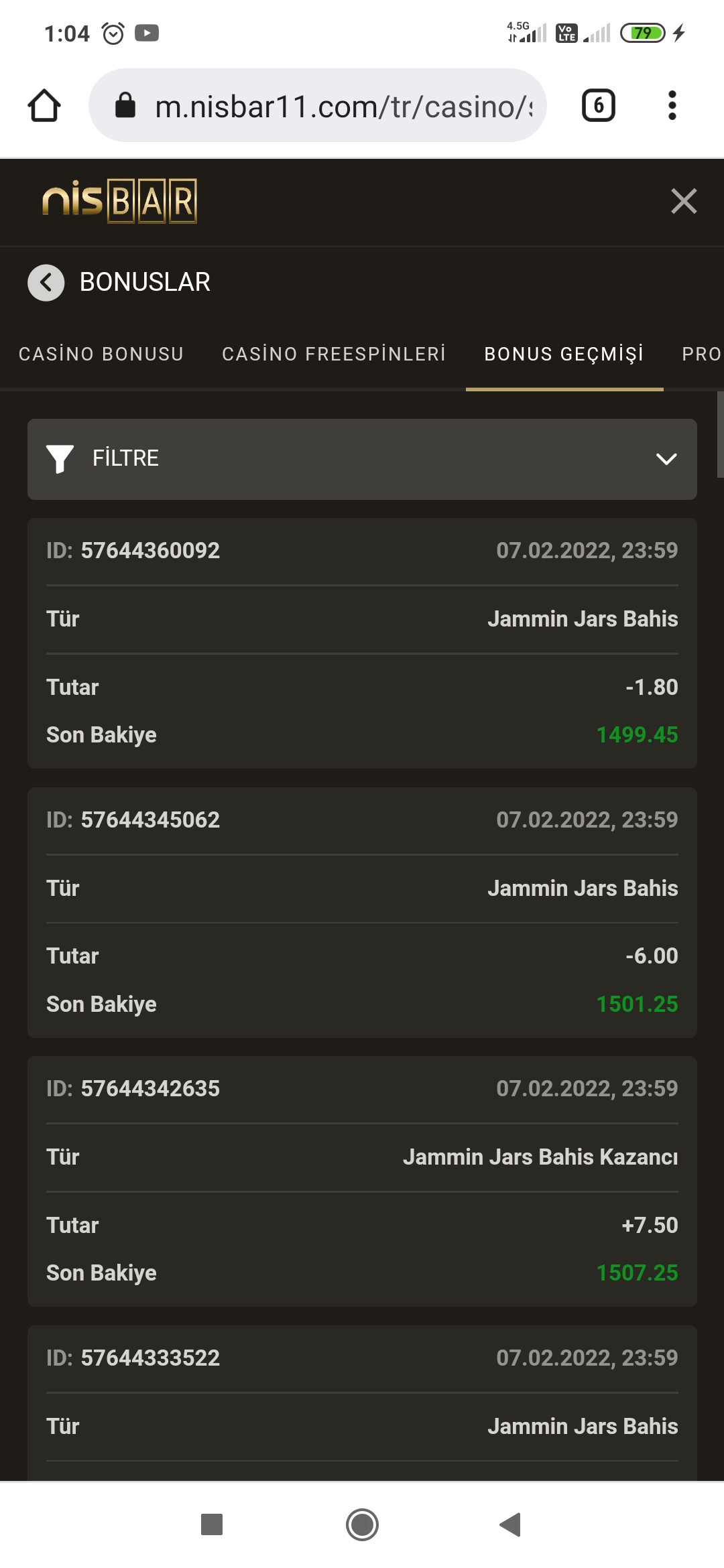724x1568 pixels.
Task: Switch to the Casino Freespinleri tab
Action: point(334,354)
